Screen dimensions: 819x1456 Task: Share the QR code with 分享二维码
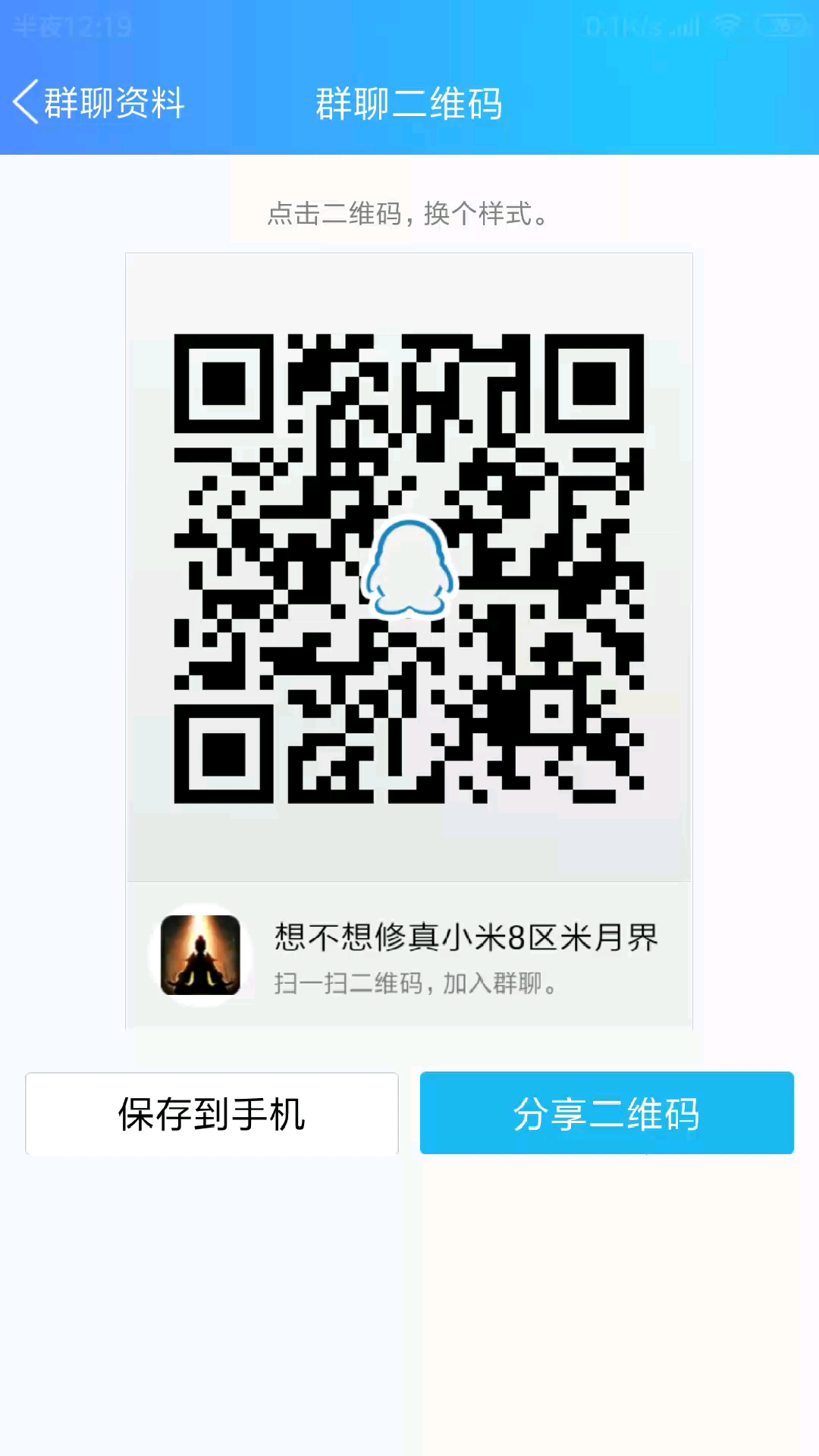point(607,1114)
